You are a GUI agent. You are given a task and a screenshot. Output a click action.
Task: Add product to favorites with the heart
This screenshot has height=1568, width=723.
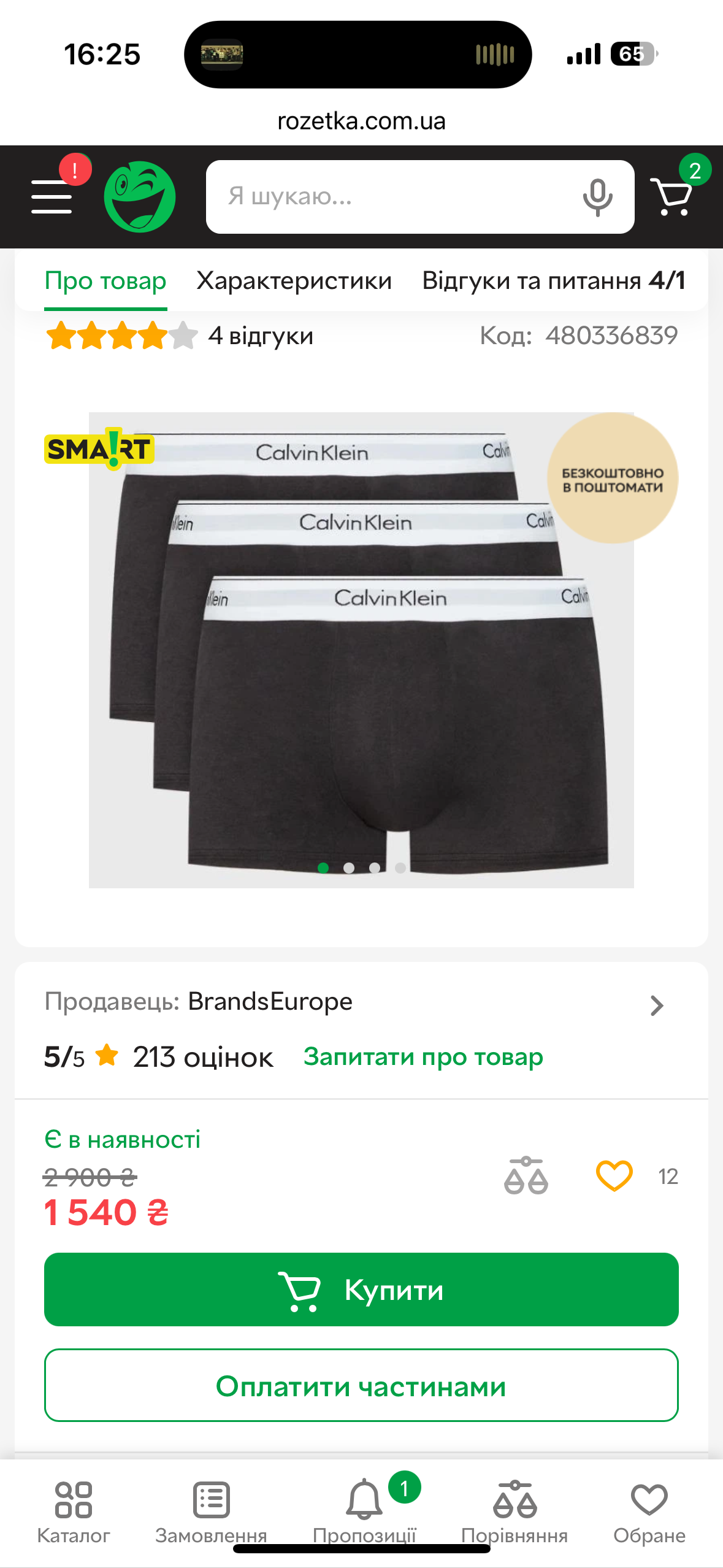coord(614,1176)
